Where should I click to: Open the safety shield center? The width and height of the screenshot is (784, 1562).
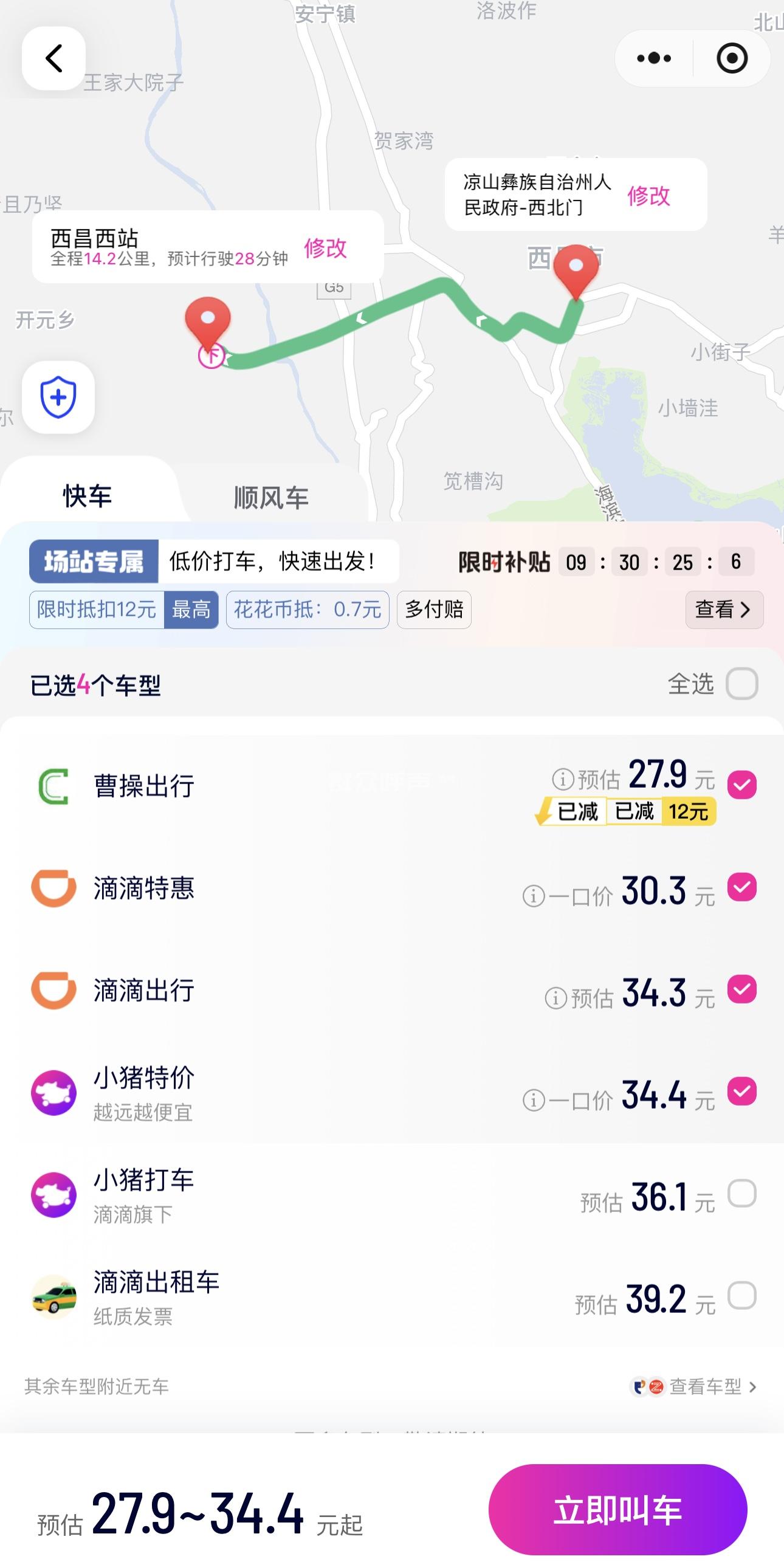tap(58, 397)
